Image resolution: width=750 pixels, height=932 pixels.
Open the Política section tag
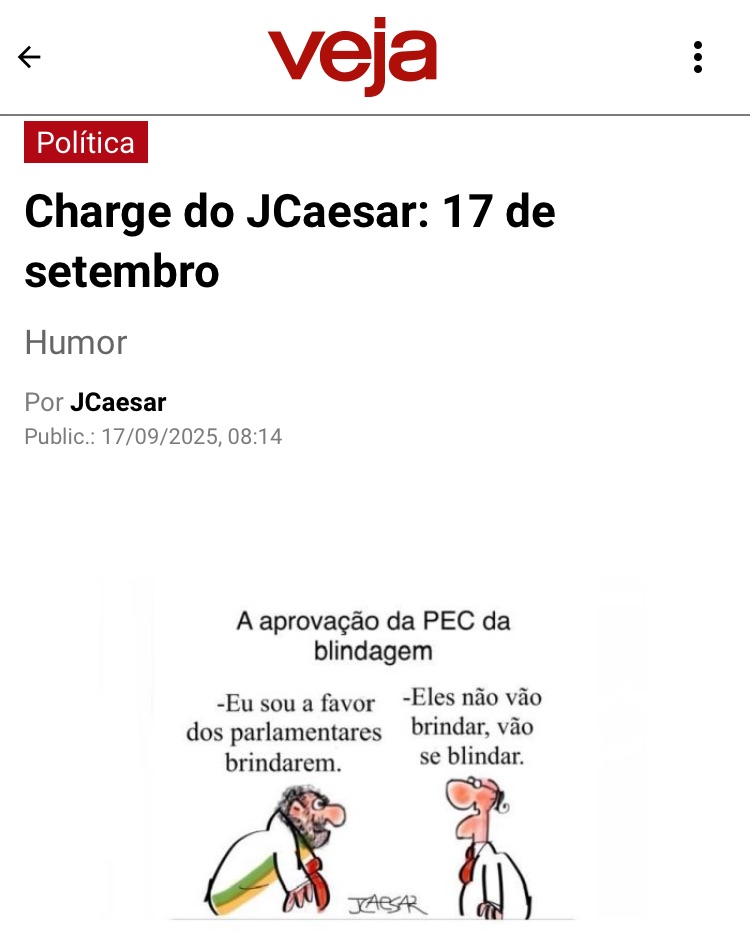coord(86,142)
